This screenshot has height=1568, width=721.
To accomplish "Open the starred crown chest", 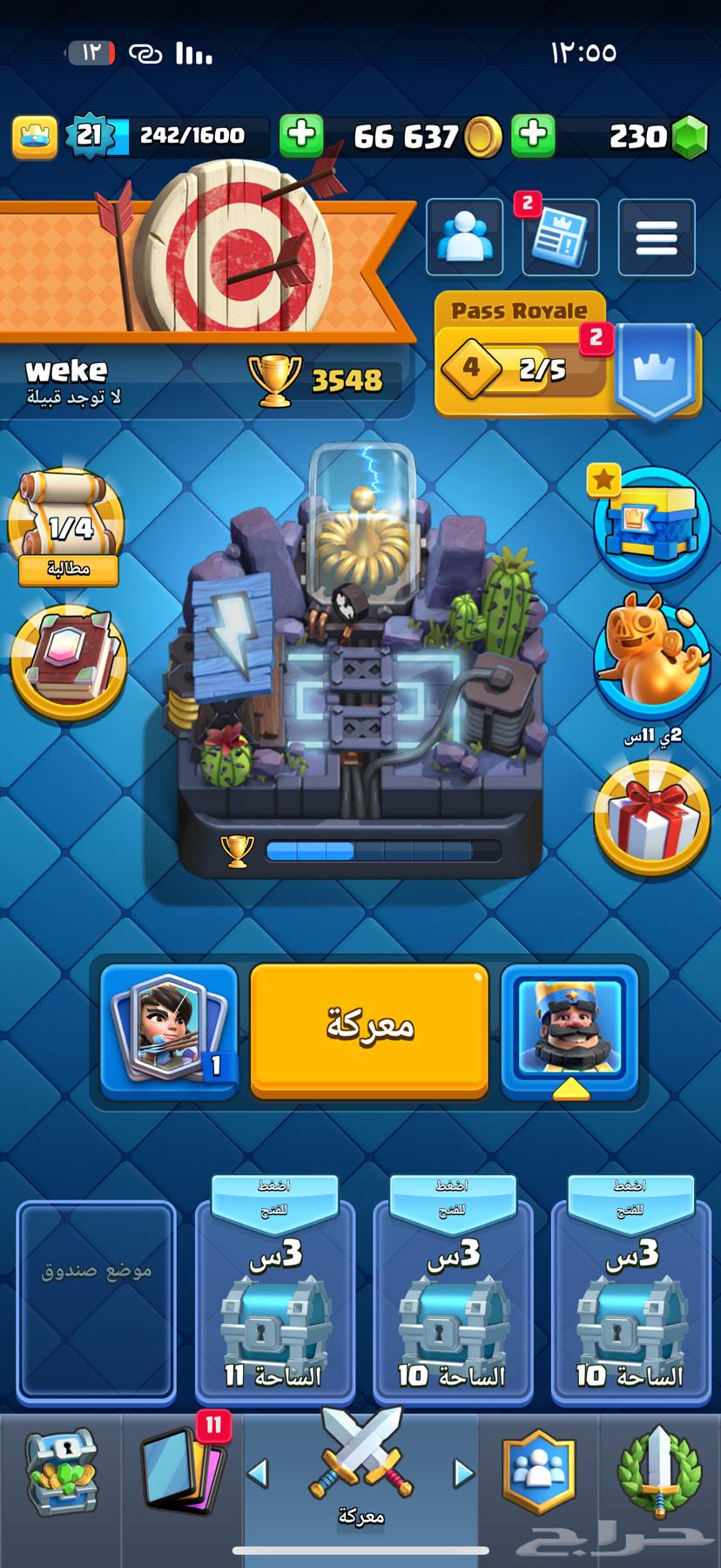I will pyautogui.click(x=651, y=523).
